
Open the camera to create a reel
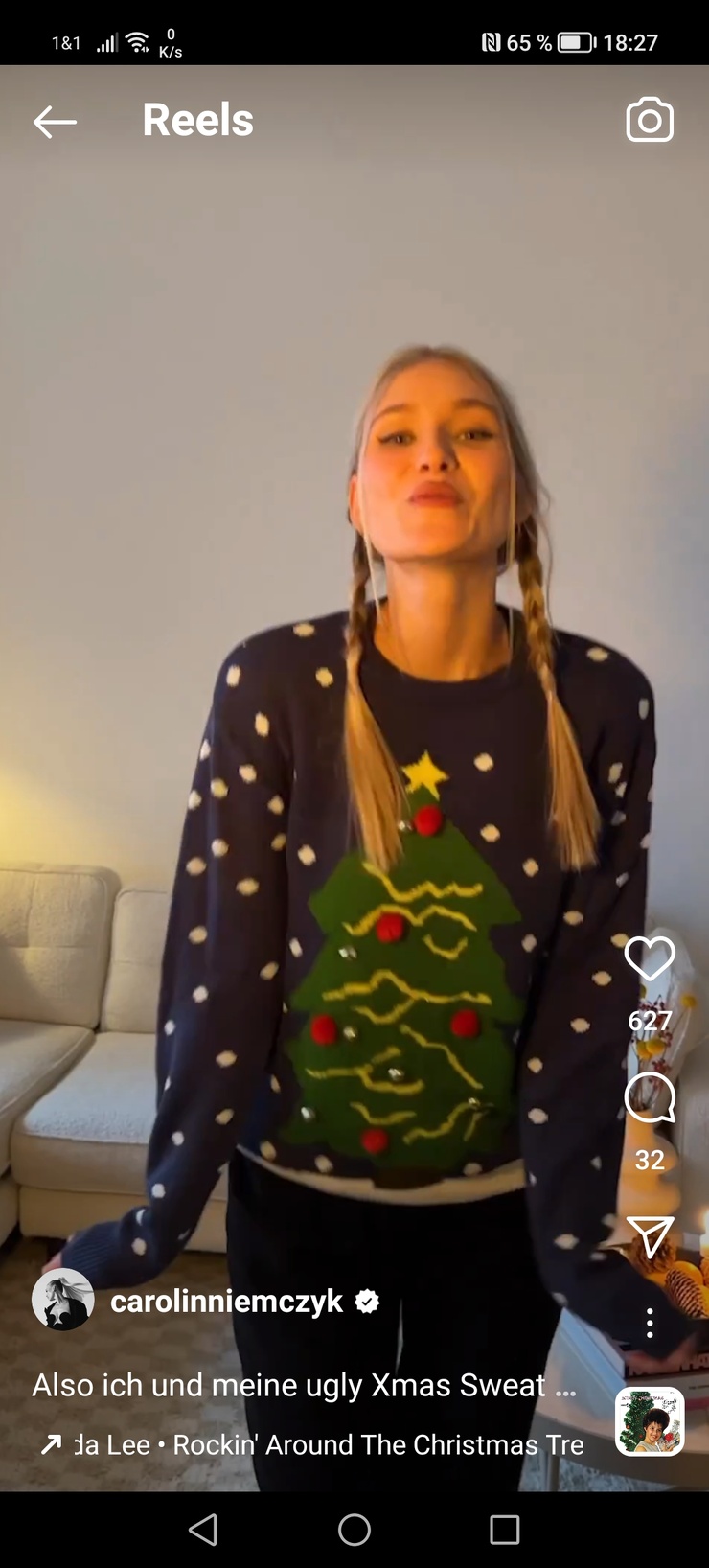(650, 121)
